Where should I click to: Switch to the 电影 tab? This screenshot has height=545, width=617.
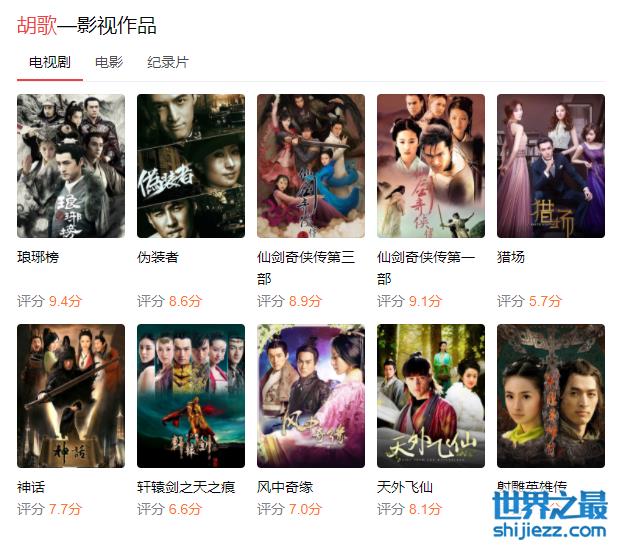109,62
